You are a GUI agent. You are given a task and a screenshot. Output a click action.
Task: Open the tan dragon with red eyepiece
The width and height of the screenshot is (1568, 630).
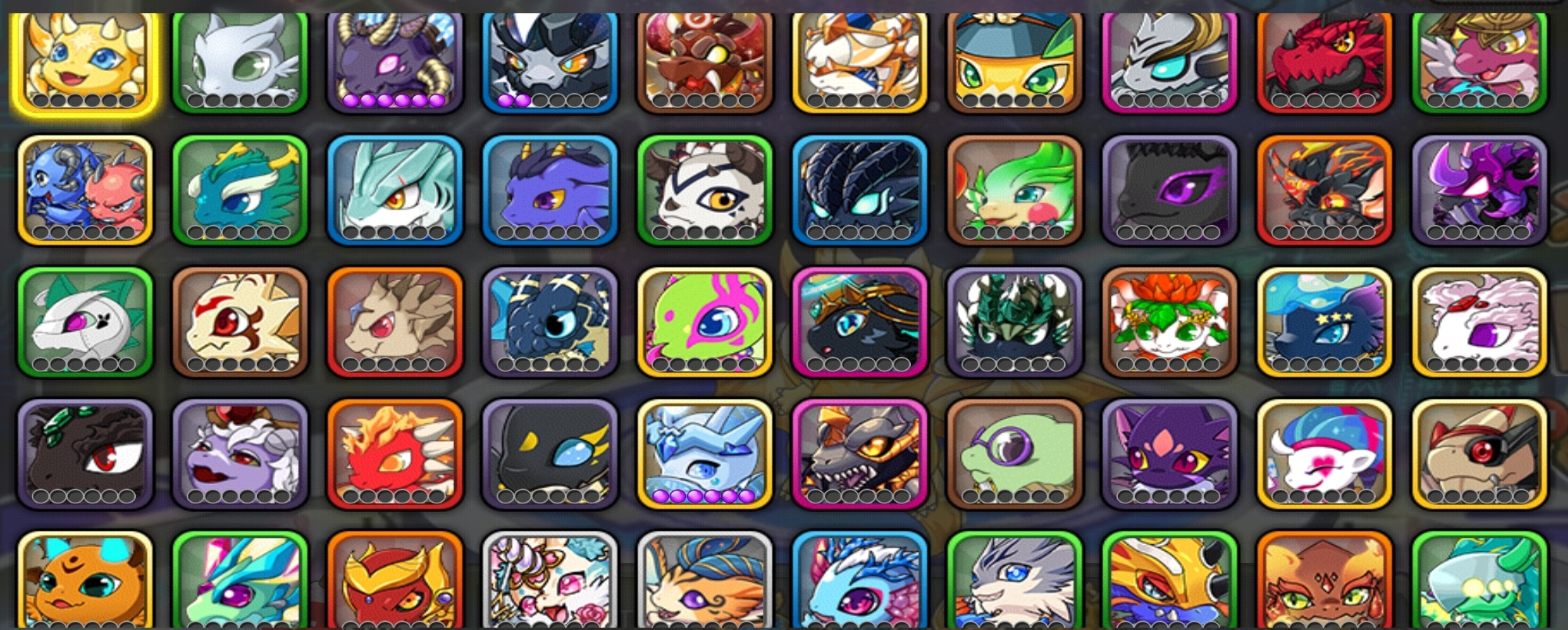pos(1479,453)
